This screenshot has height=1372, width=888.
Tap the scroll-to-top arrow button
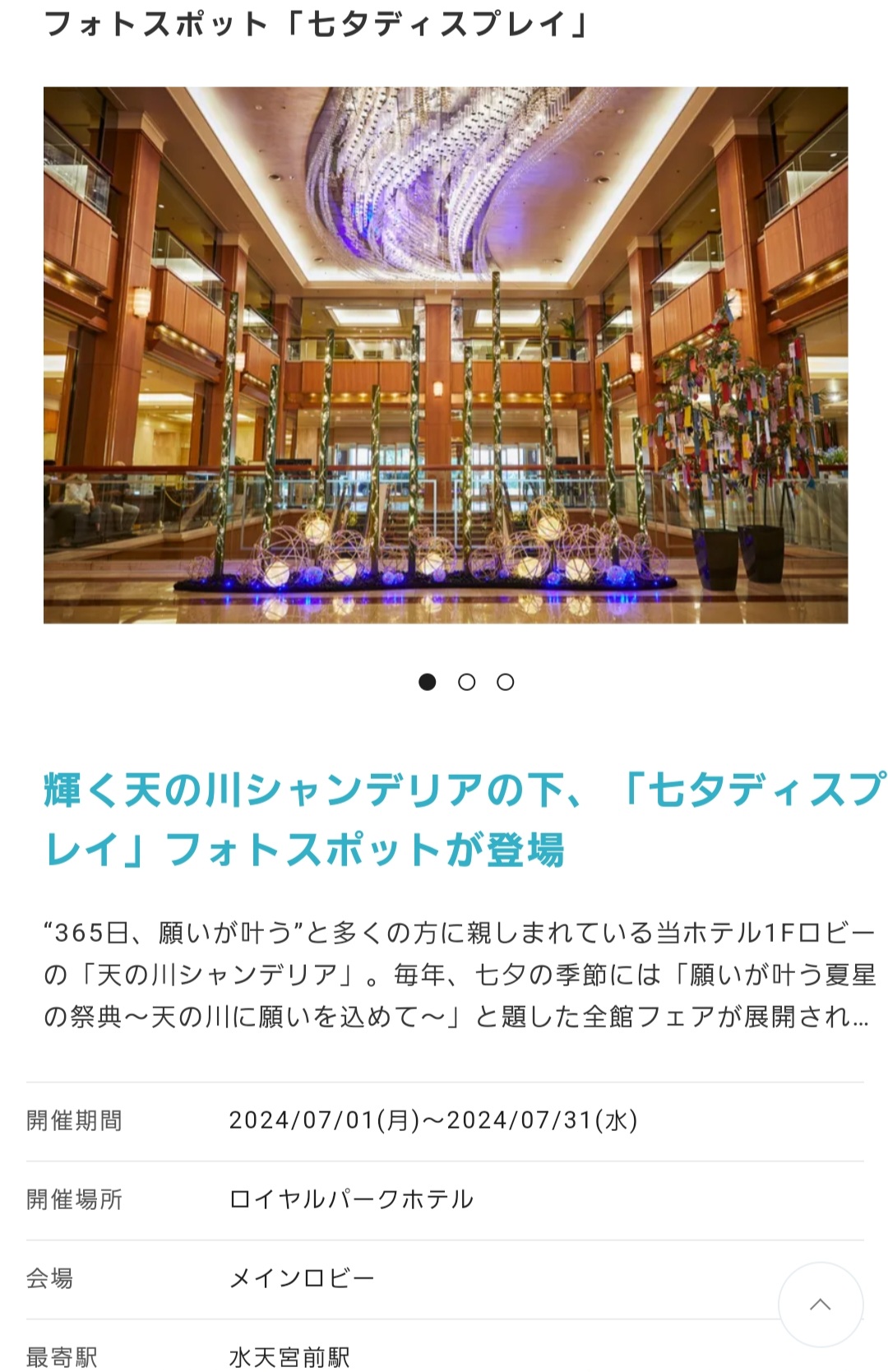tap(820, 1305)
